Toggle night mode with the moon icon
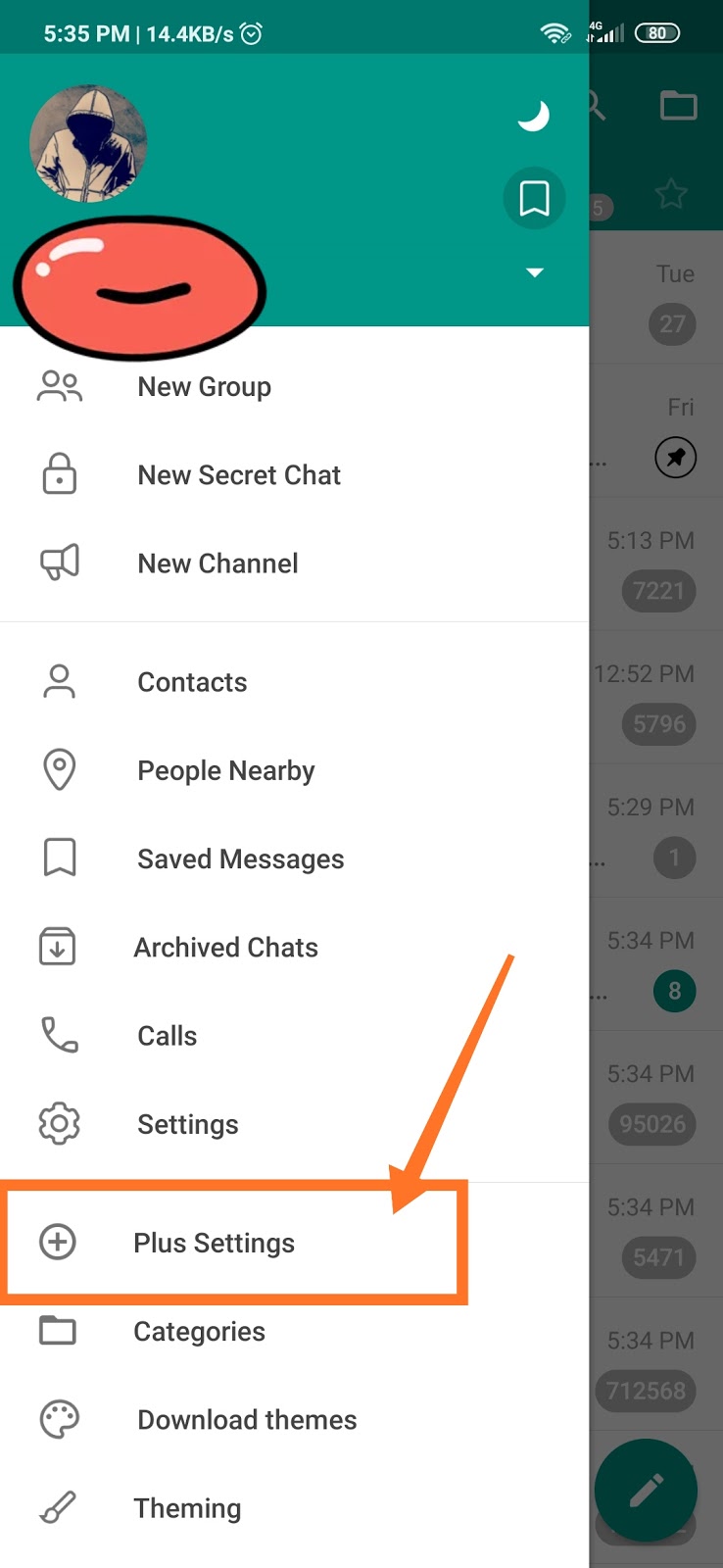723x1568 pixels. [x=534, y=115]
